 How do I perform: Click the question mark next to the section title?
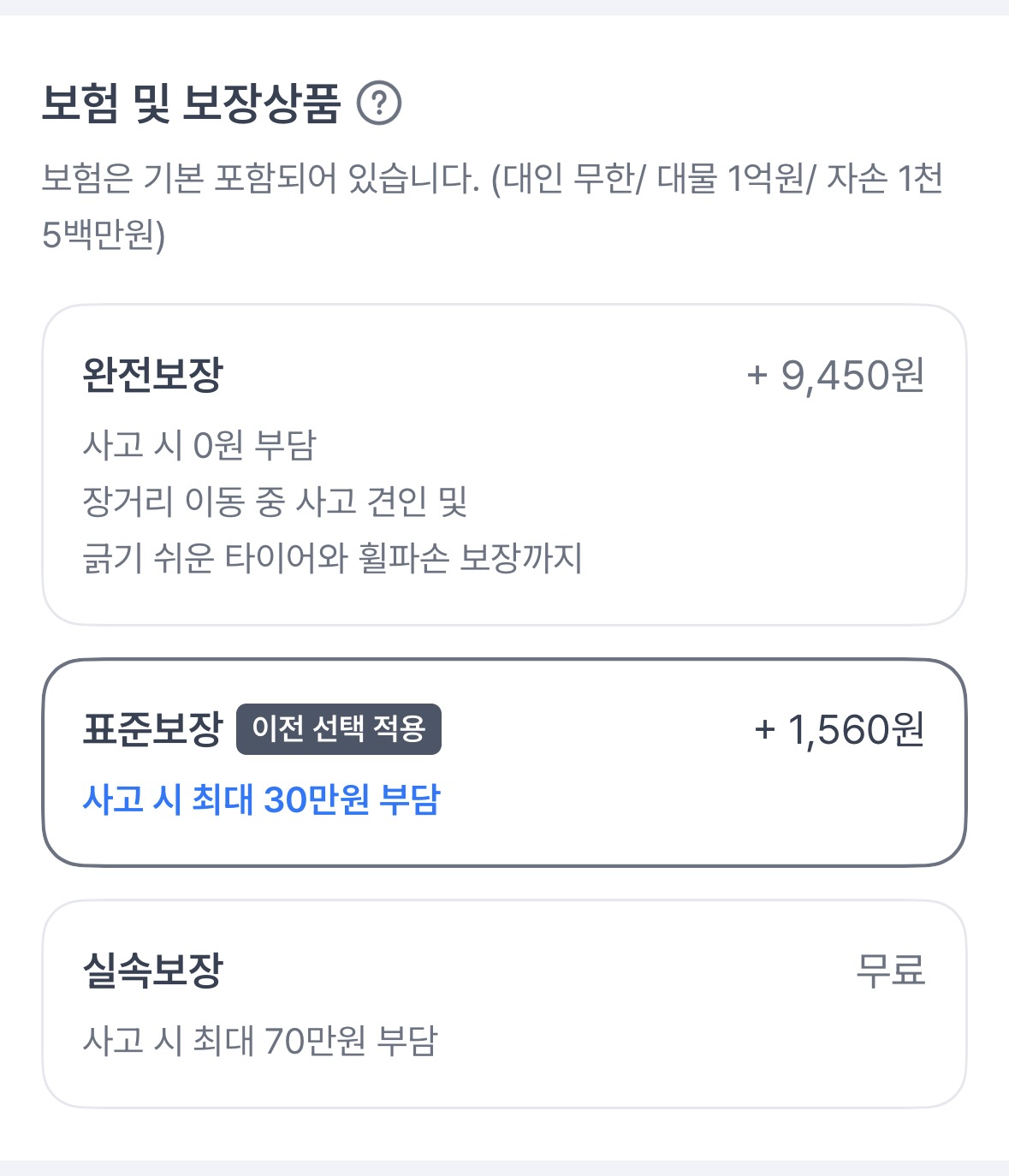click(x=379, y=104)
